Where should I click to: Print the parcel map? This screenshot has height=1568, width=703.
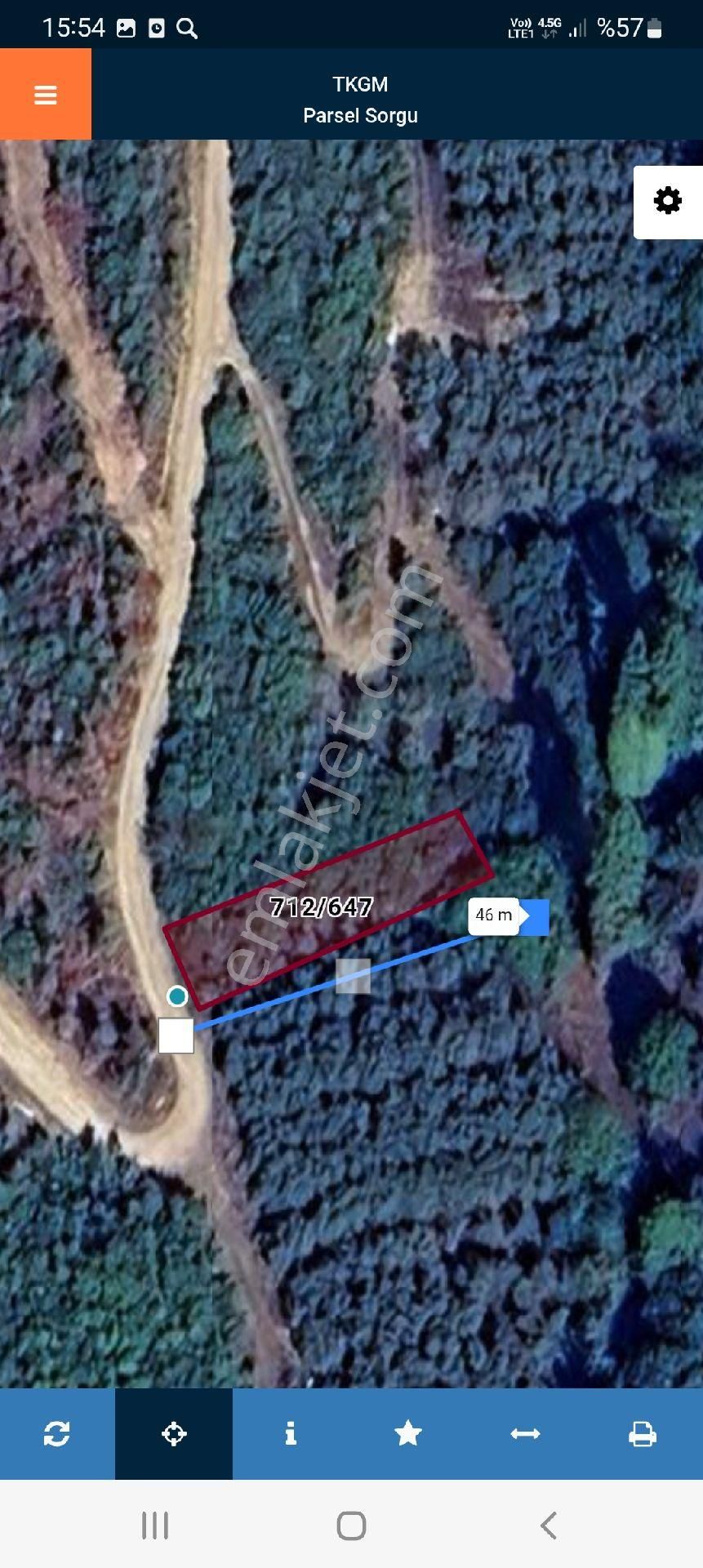click(643, 1433)
